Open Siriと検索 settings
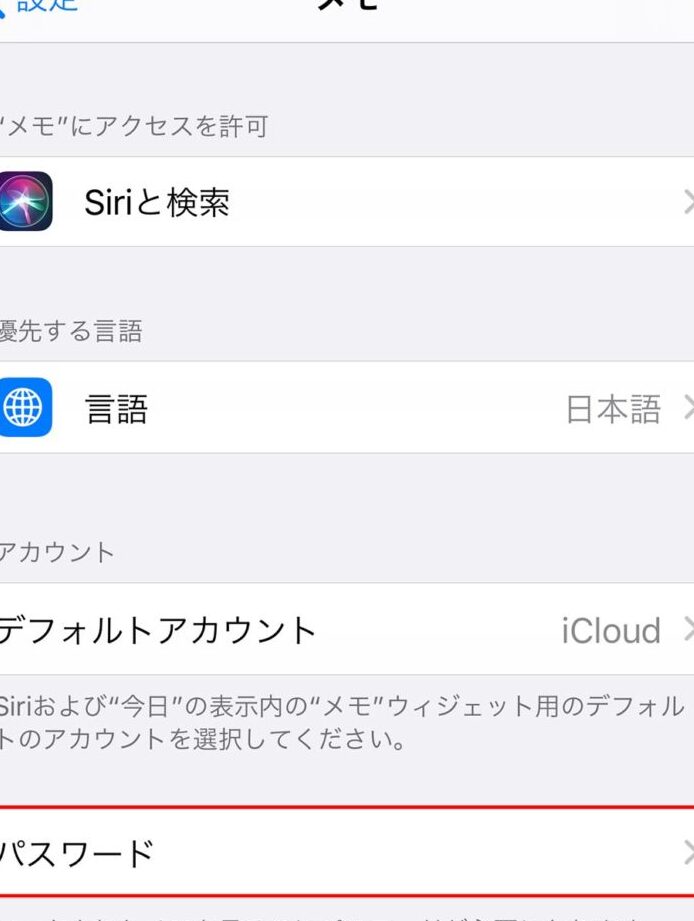The image size is (694, 921). [x=347, y=202]
